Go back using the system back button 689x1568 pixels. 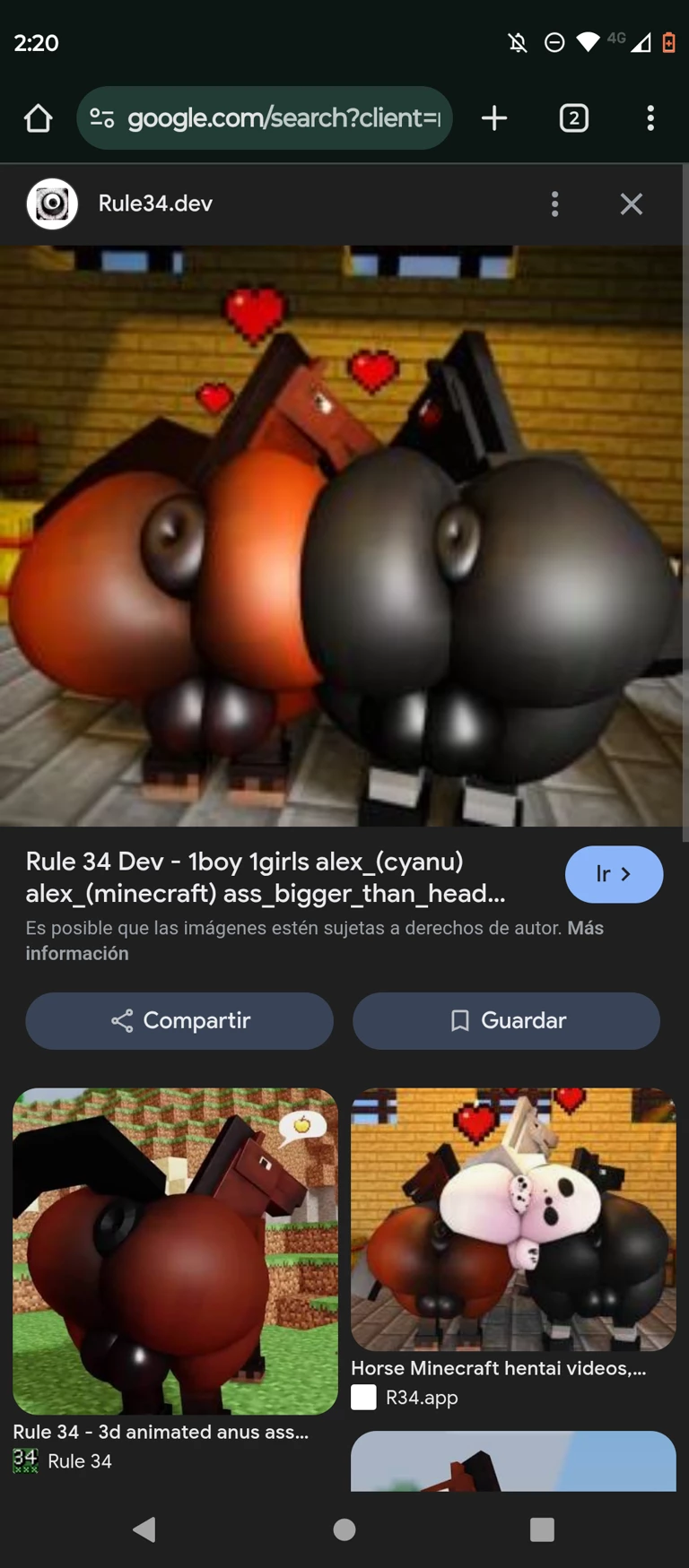(x=144, y=1529)
